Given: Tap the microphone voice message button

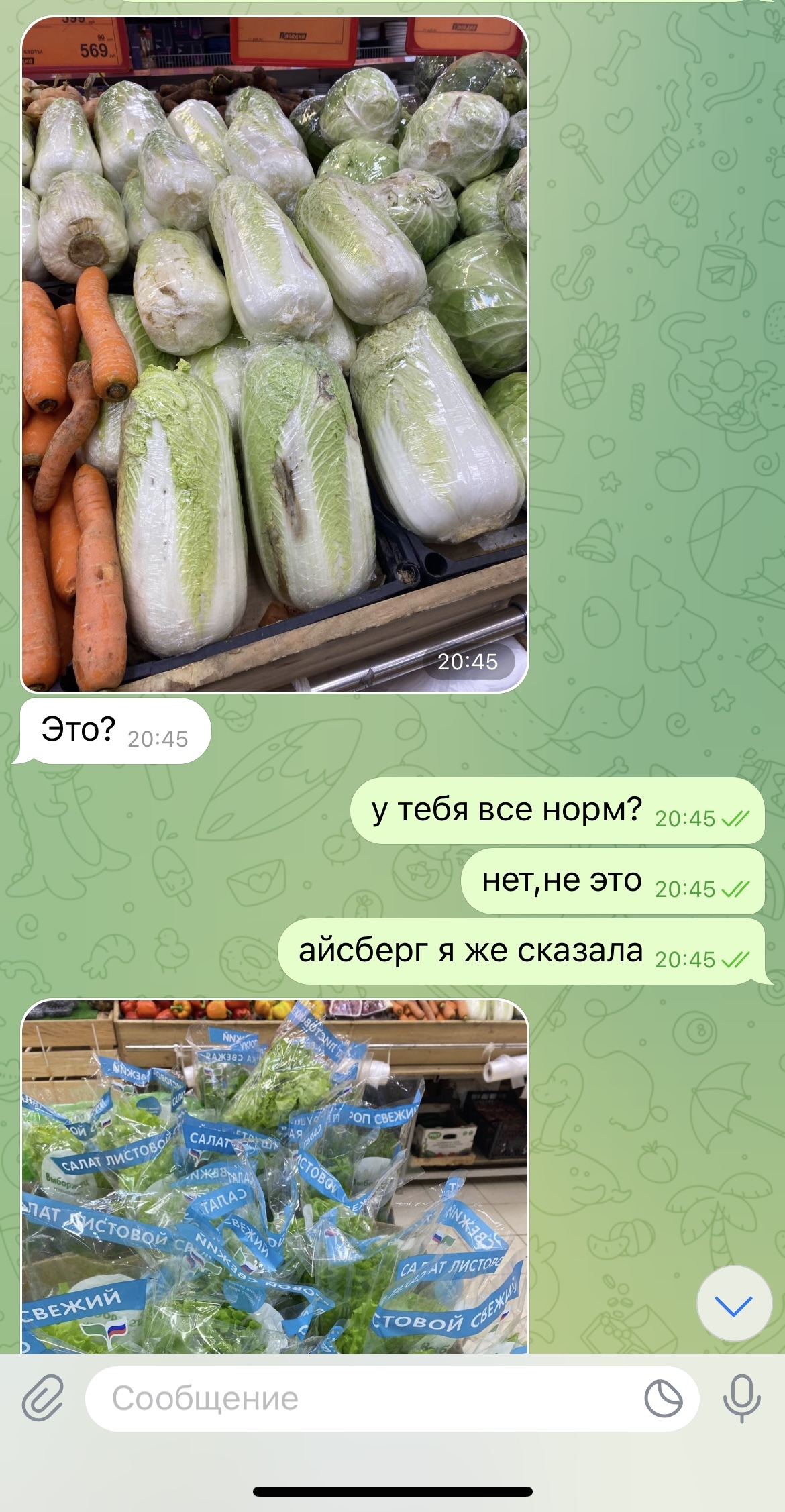Looking at the screenshot, I should (x=741, y=1399).
